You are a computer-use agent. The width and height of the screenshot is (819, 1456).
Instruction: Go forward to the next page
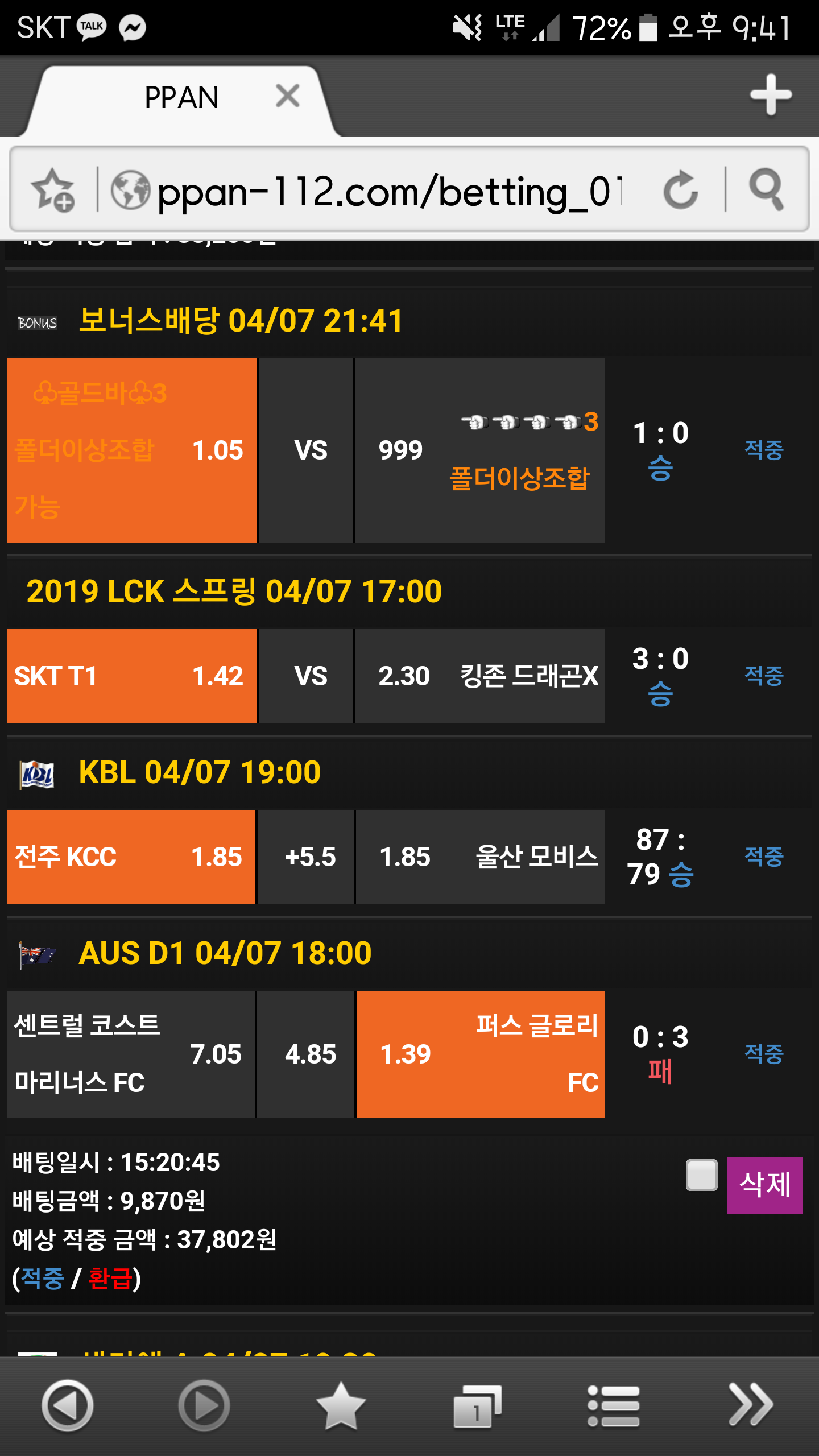204,1406
